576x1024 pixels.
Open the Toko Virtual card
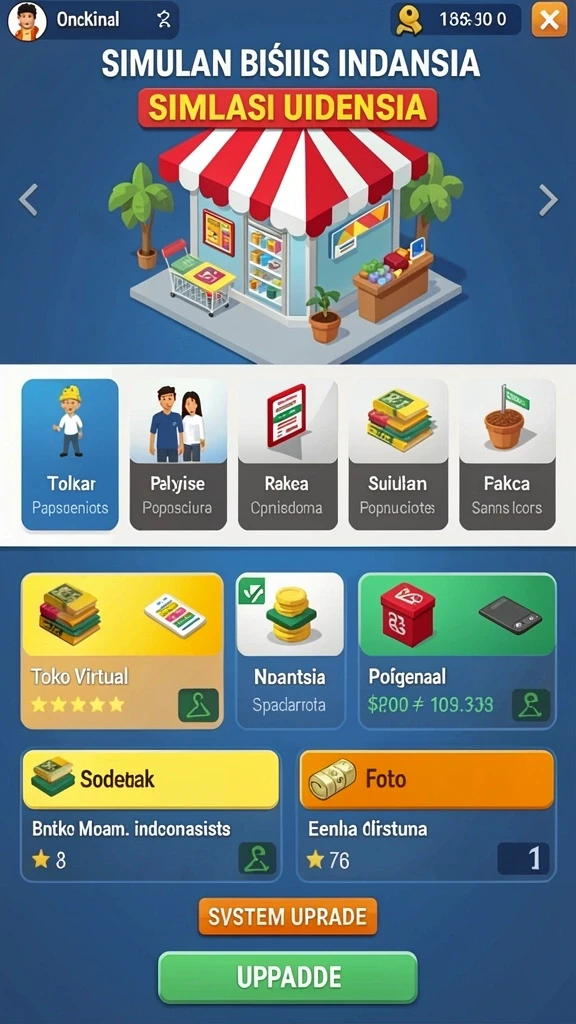click(122, 650)
